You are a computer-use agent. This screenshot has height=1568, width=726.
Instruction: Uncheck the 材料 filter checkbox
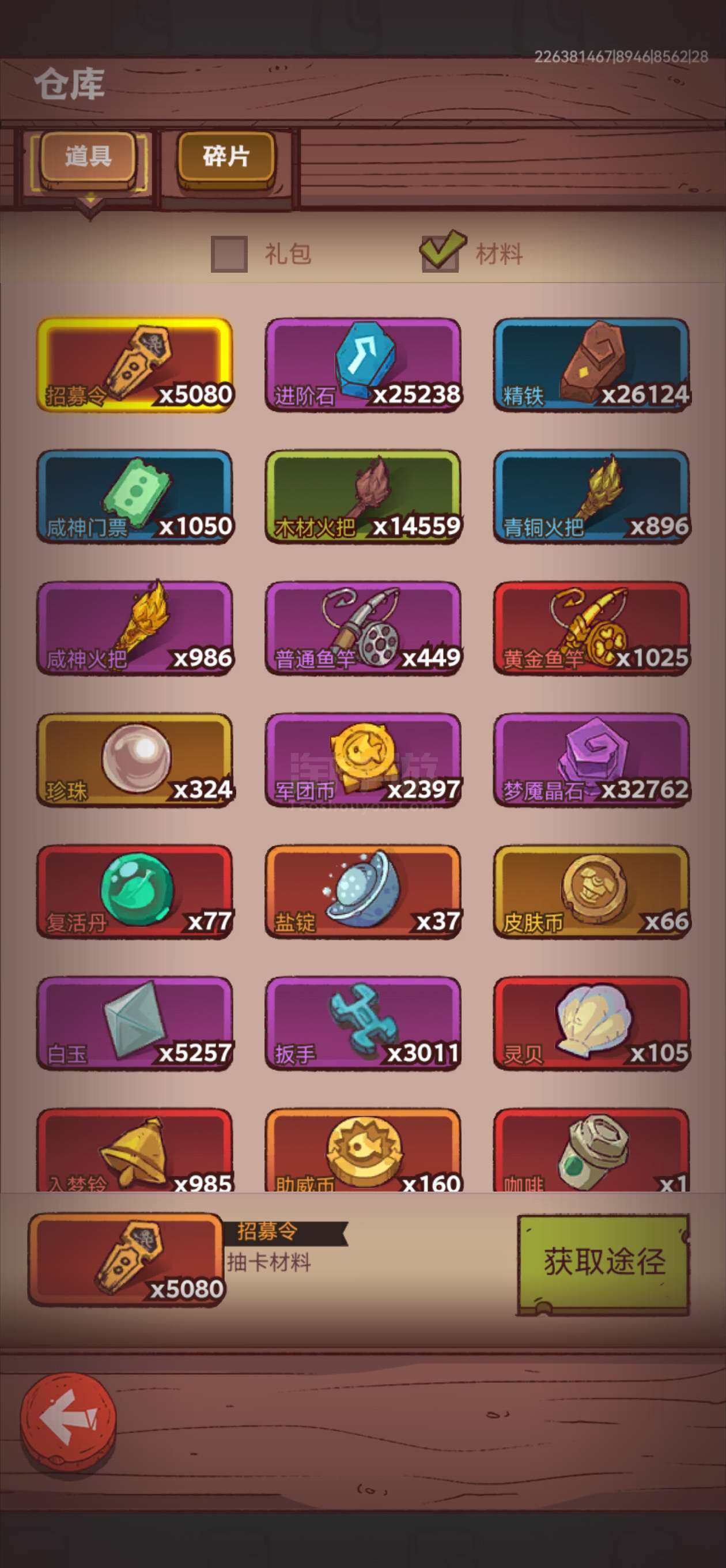[440, 252]
